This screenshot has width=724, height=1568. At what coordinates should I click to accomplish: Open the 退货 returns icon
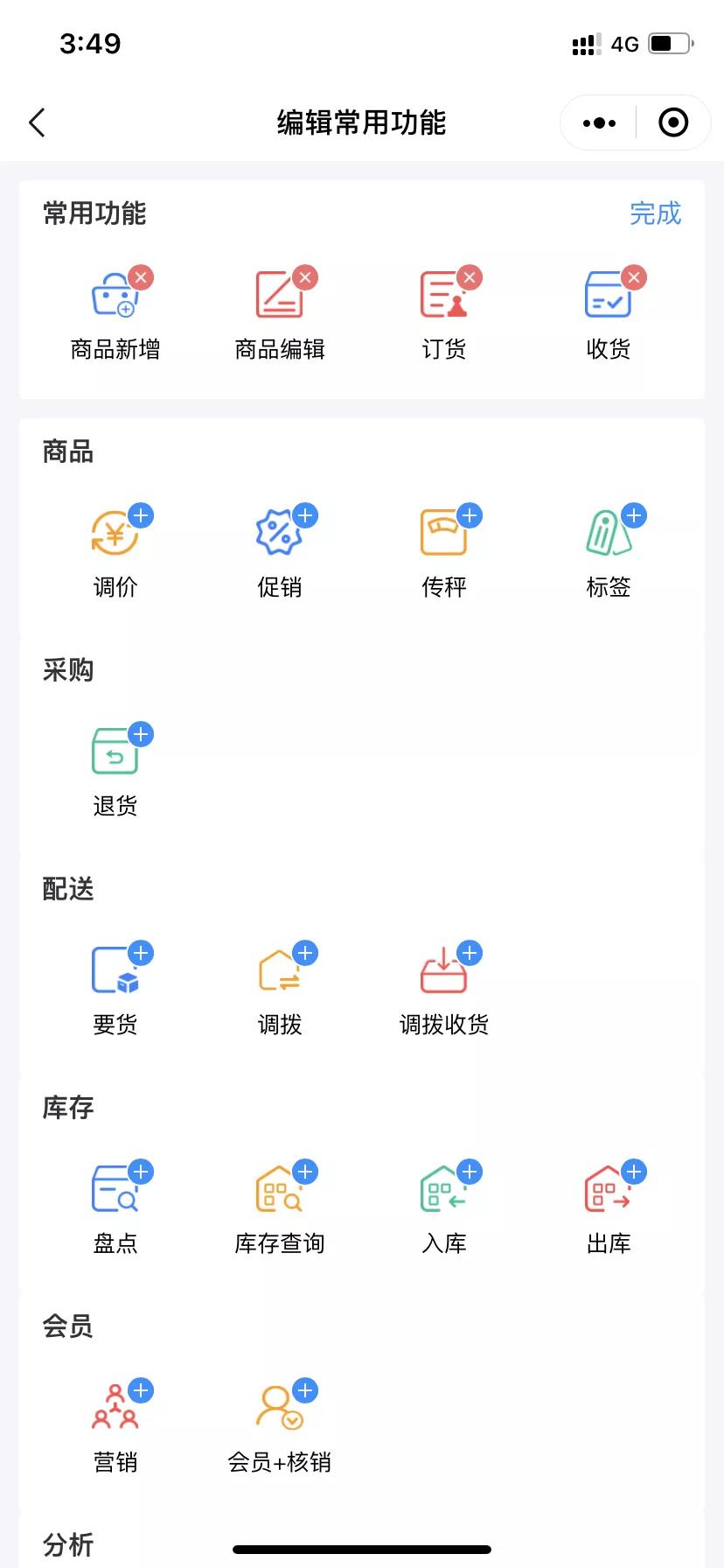tap(116, 754)
